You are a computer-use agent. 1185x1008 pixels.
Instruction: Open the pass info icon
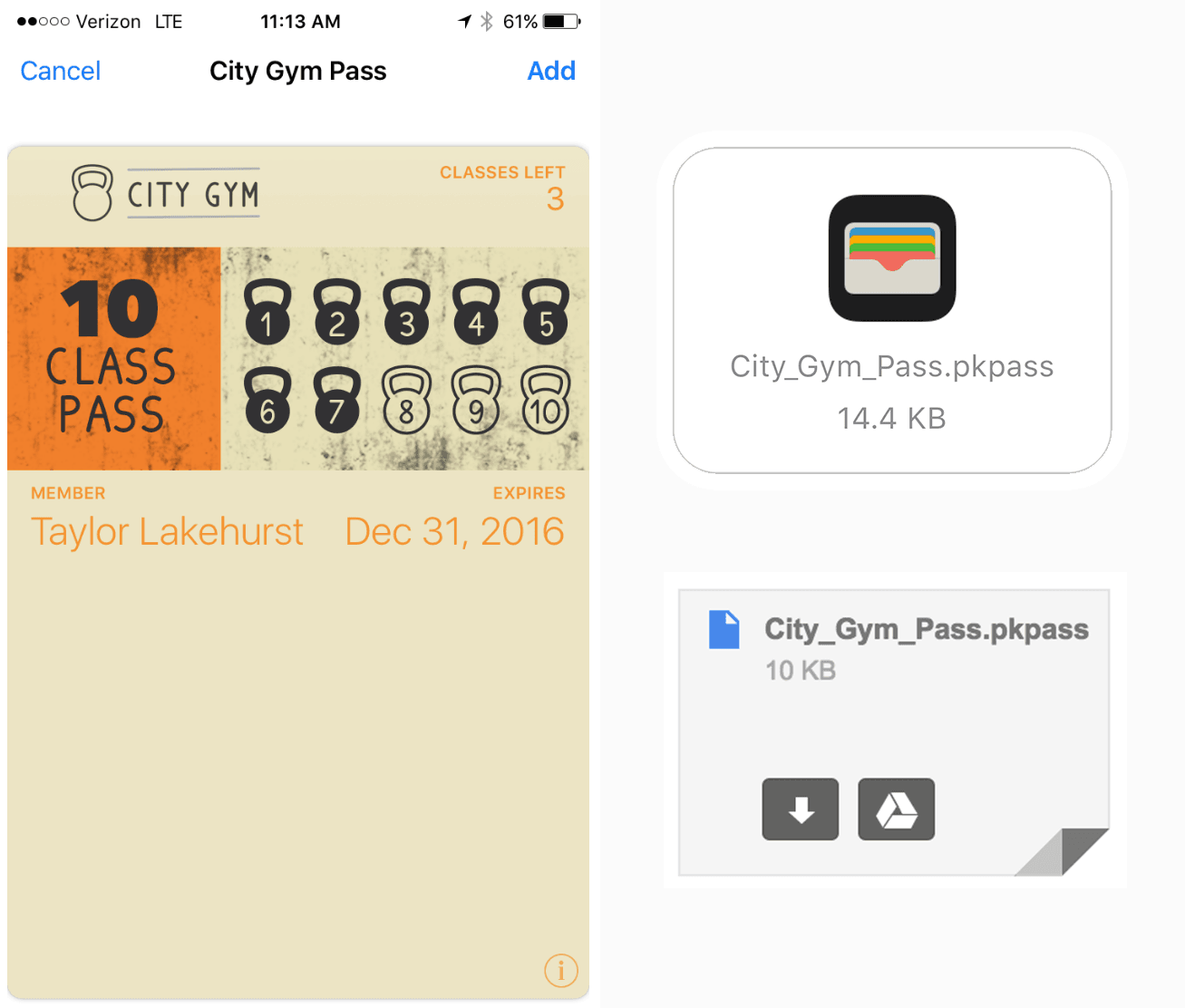coord(560,970)
